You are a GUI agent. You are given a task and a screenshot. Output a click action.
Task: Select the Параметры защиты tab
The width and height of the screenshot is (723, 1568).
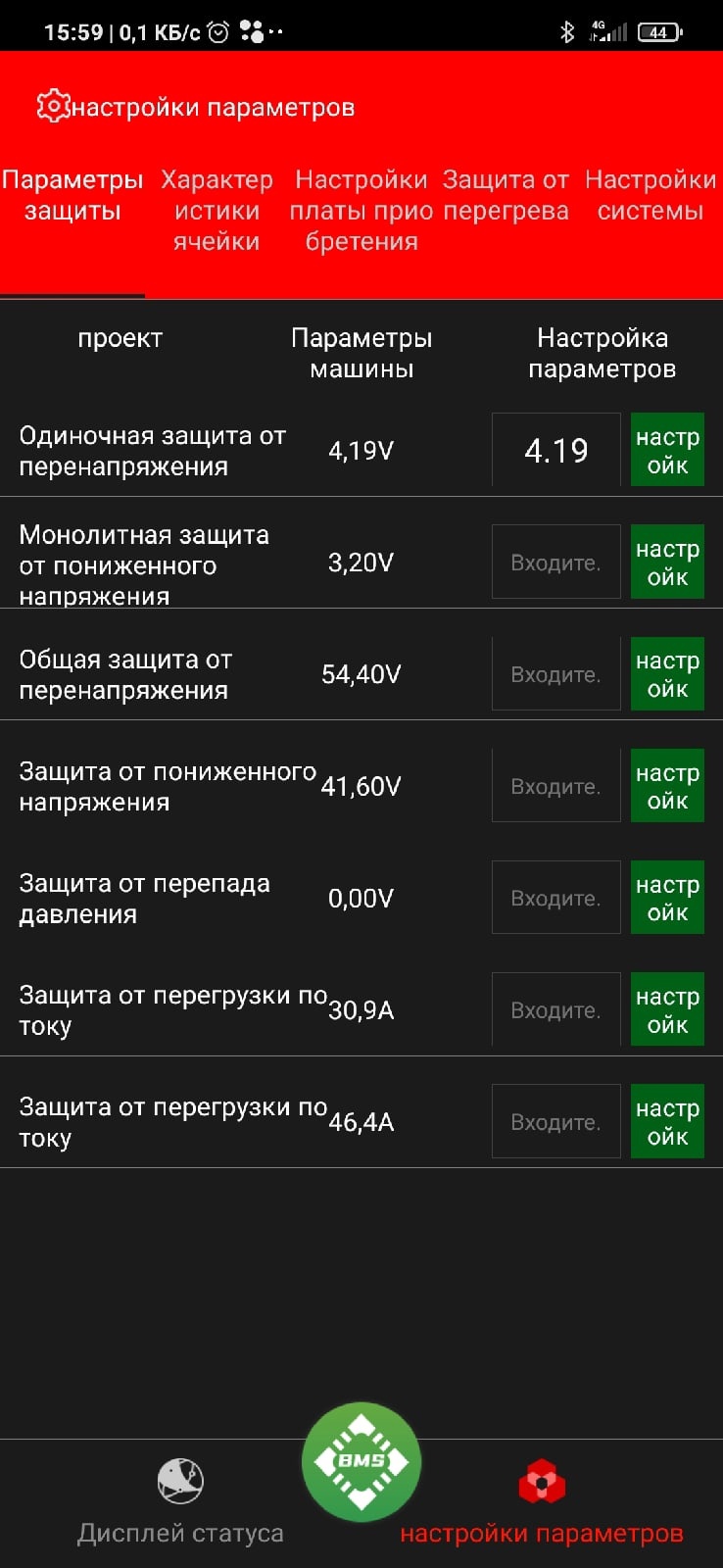tap(72, 195)
